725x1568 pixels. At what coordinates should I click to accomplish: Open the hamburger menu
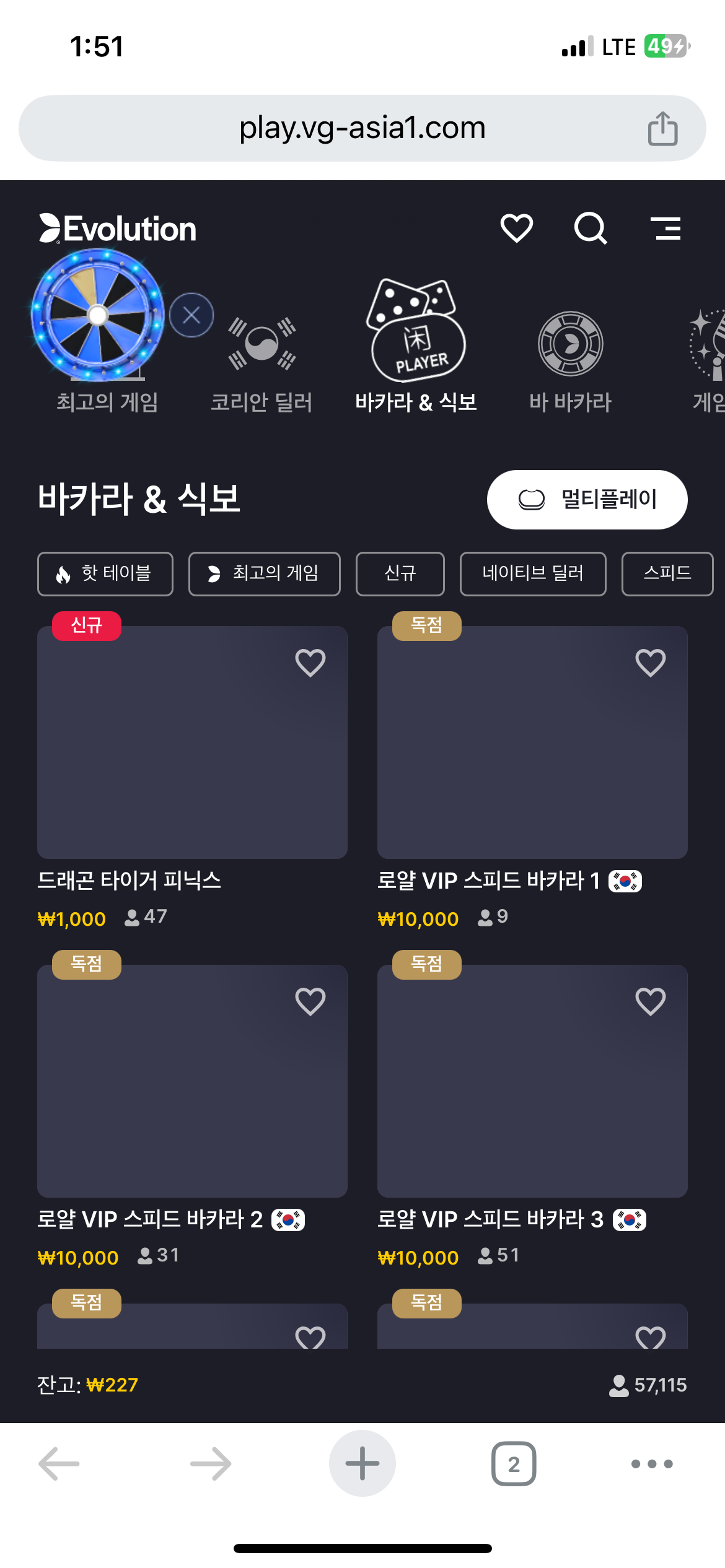666,229
